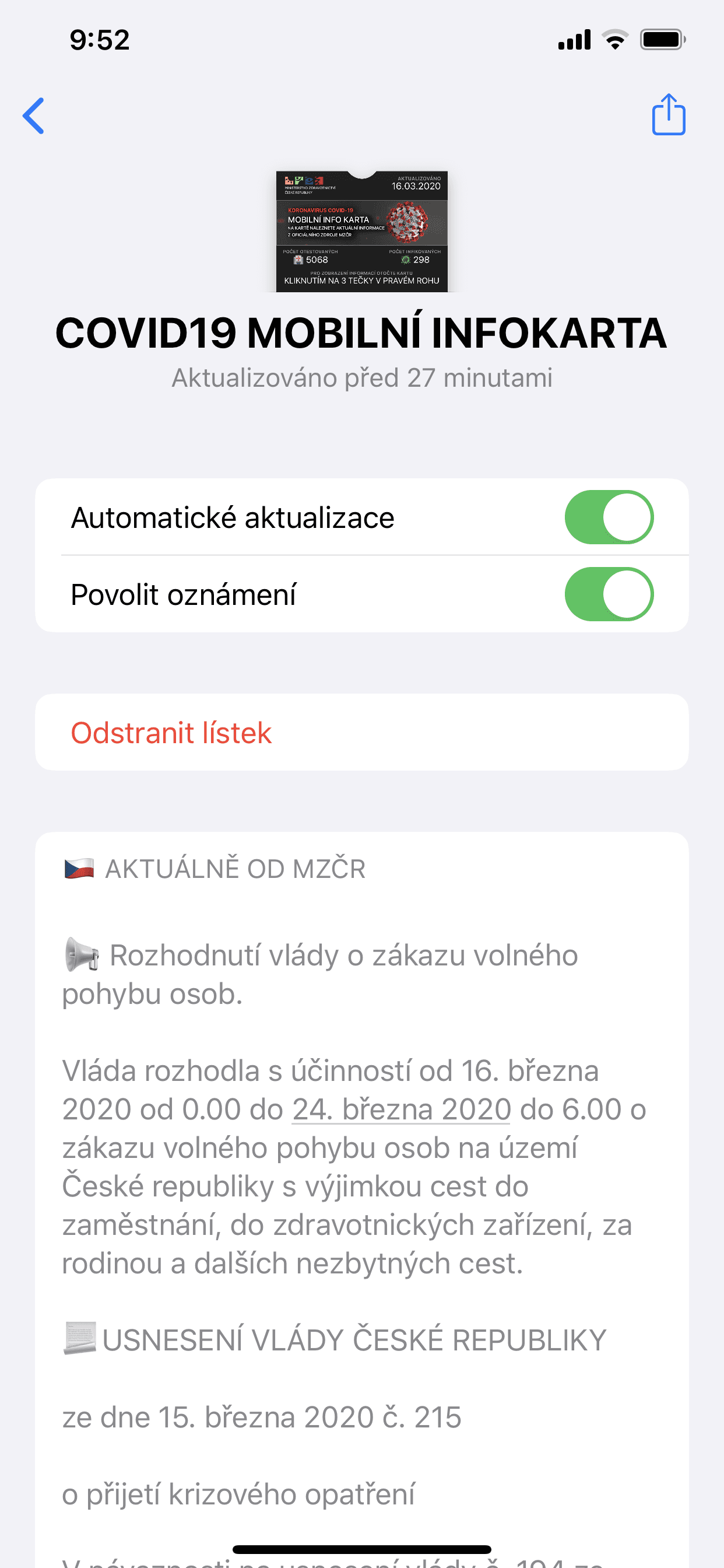Disable Automatické aktualizace switch
Viewport: 724px width, 1568px height.
(x=609, y=517)
